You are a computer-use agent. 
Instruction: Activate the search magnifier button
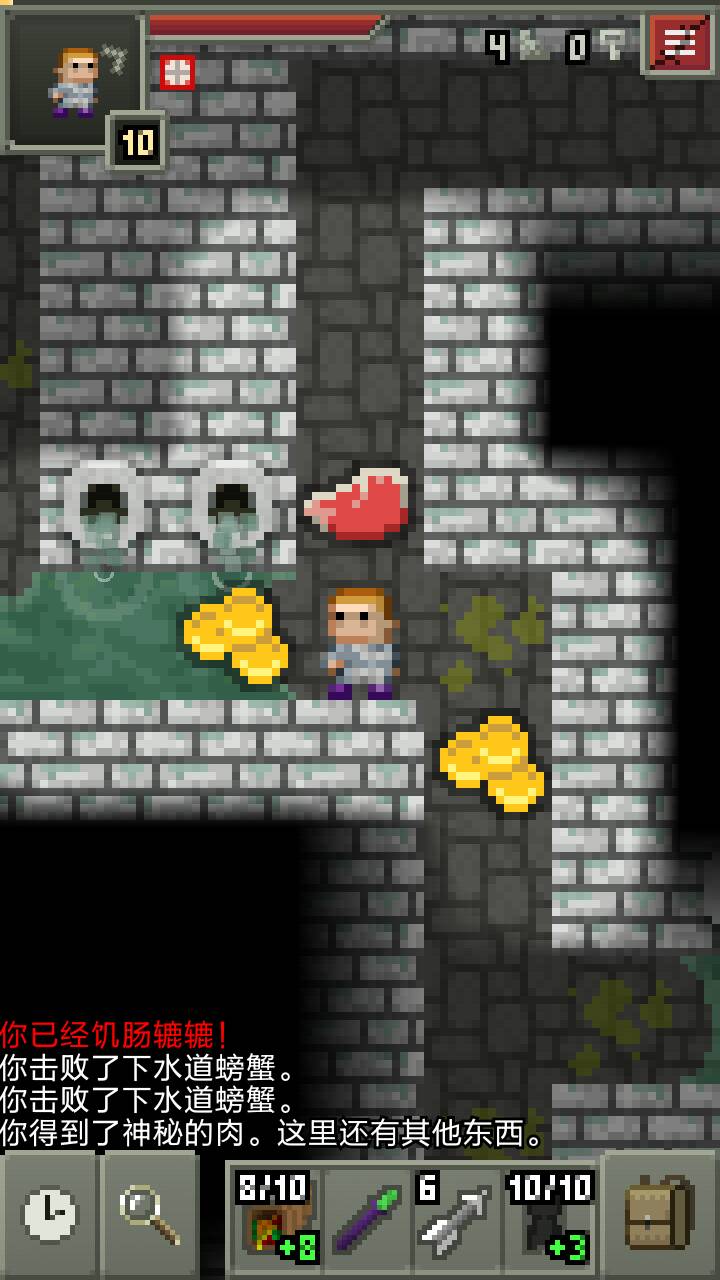tap(150, 1214)
